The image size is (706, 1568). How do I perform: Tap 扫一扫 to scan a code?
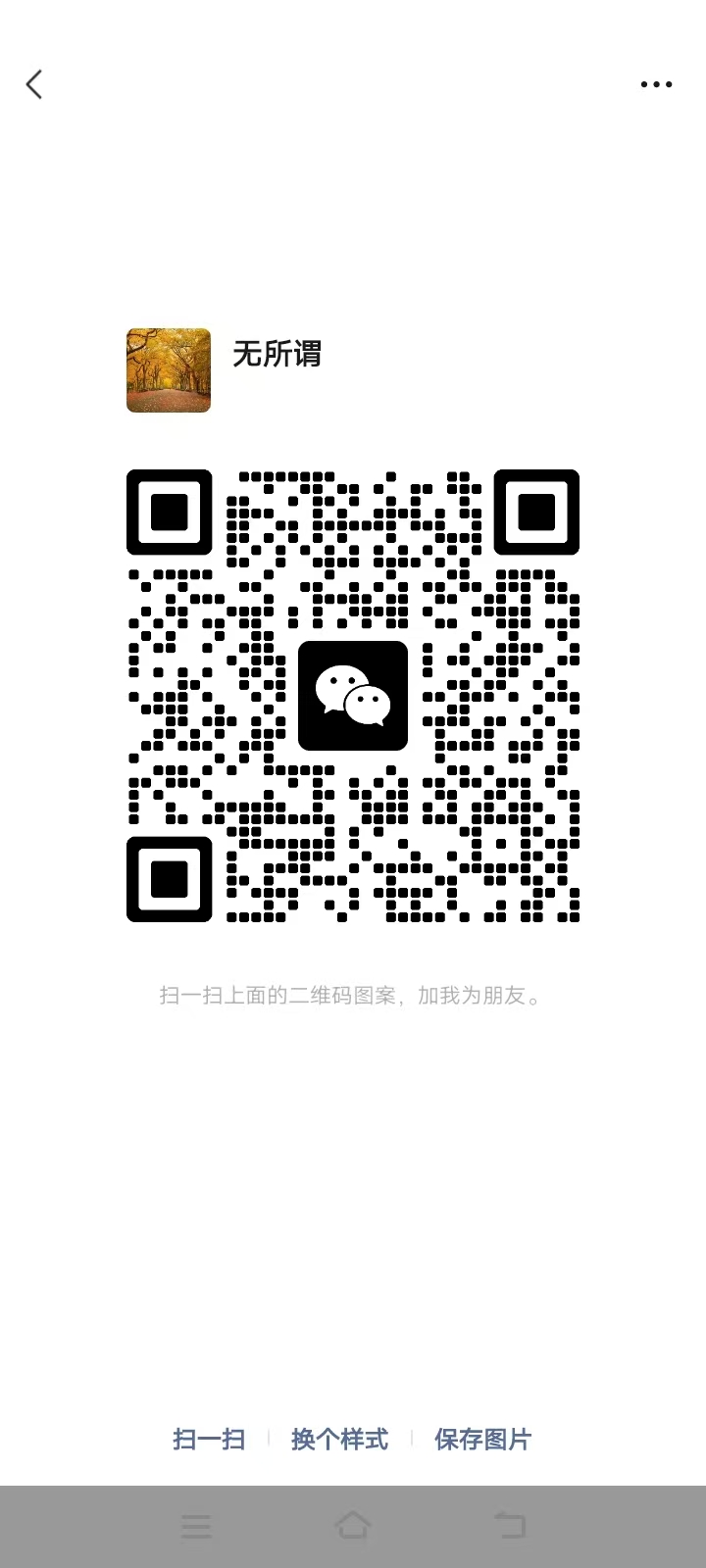[x=209, y=1439]
